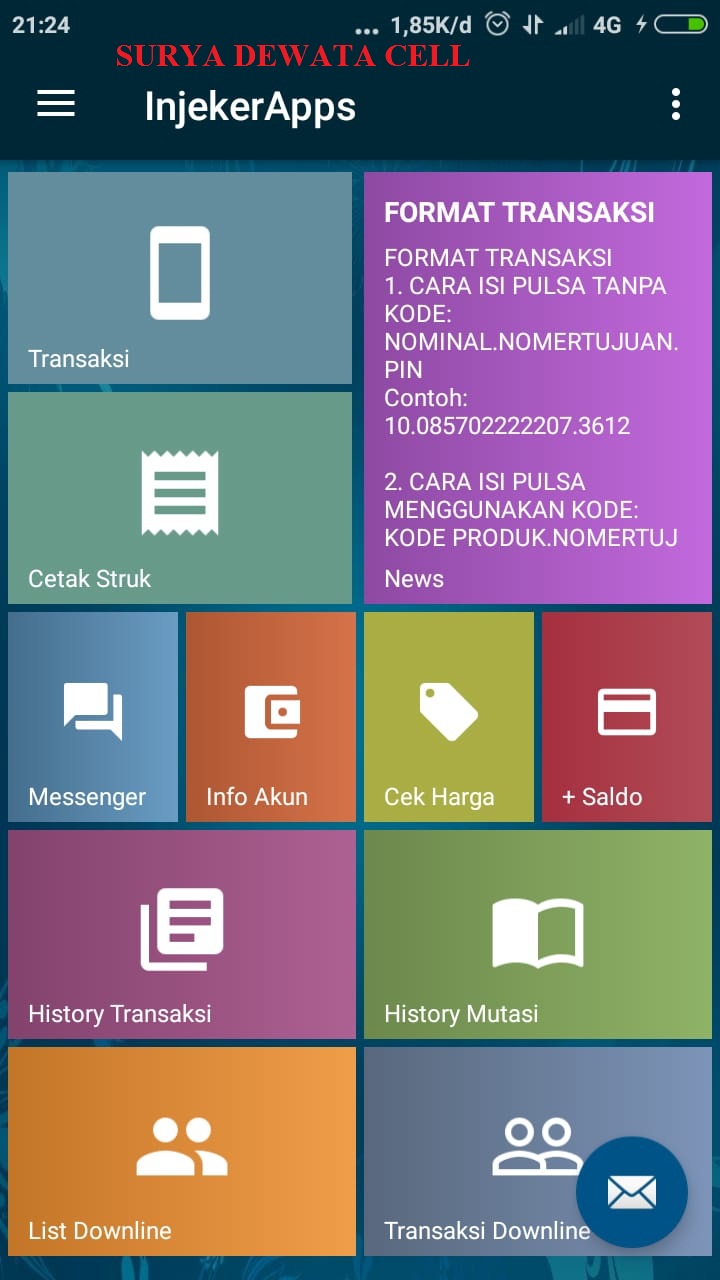The width and height of the screenshot is (720, 1280).
Task: Tap the + Saldo tile
Action: (x=627, y=716)
